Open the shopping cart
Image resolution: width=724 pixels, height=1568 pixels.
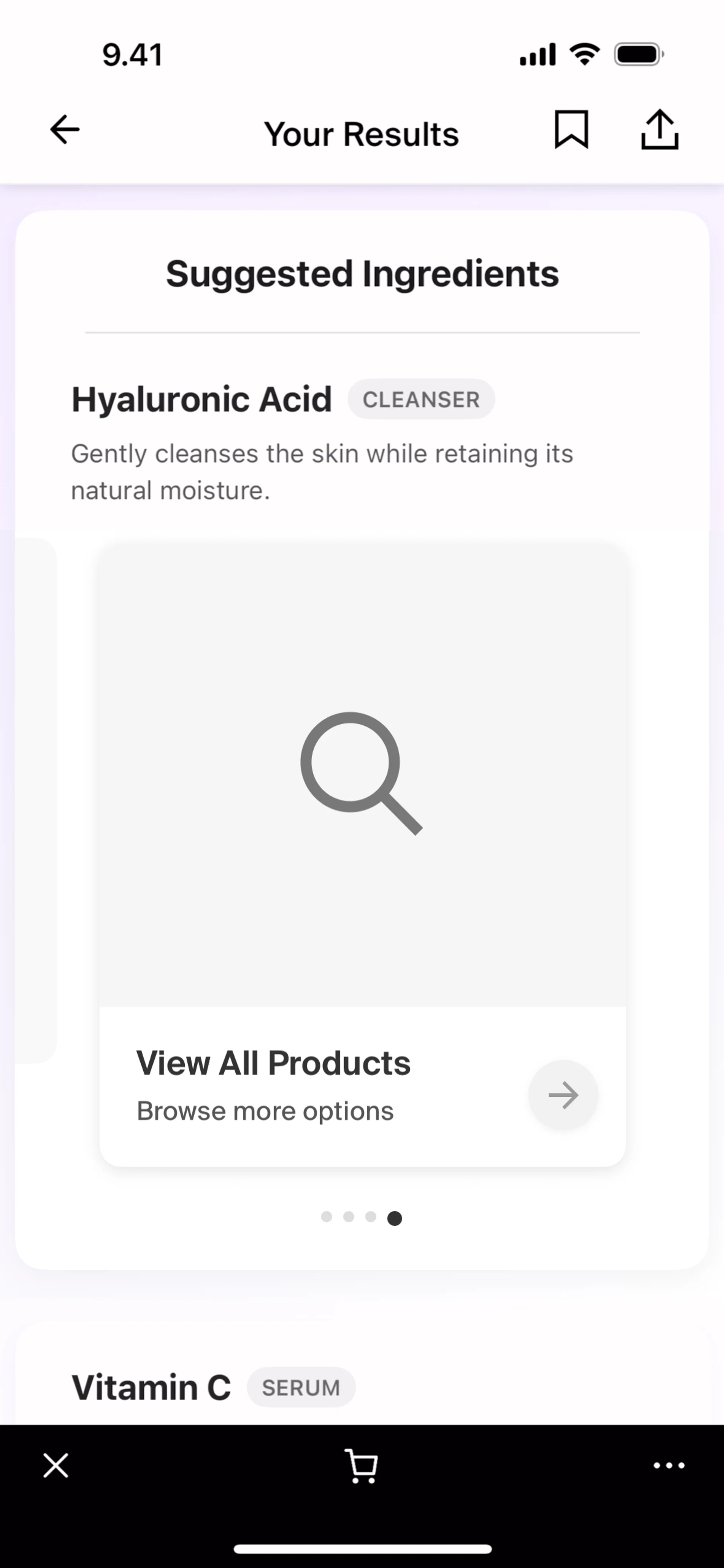tap(362, 1466)
